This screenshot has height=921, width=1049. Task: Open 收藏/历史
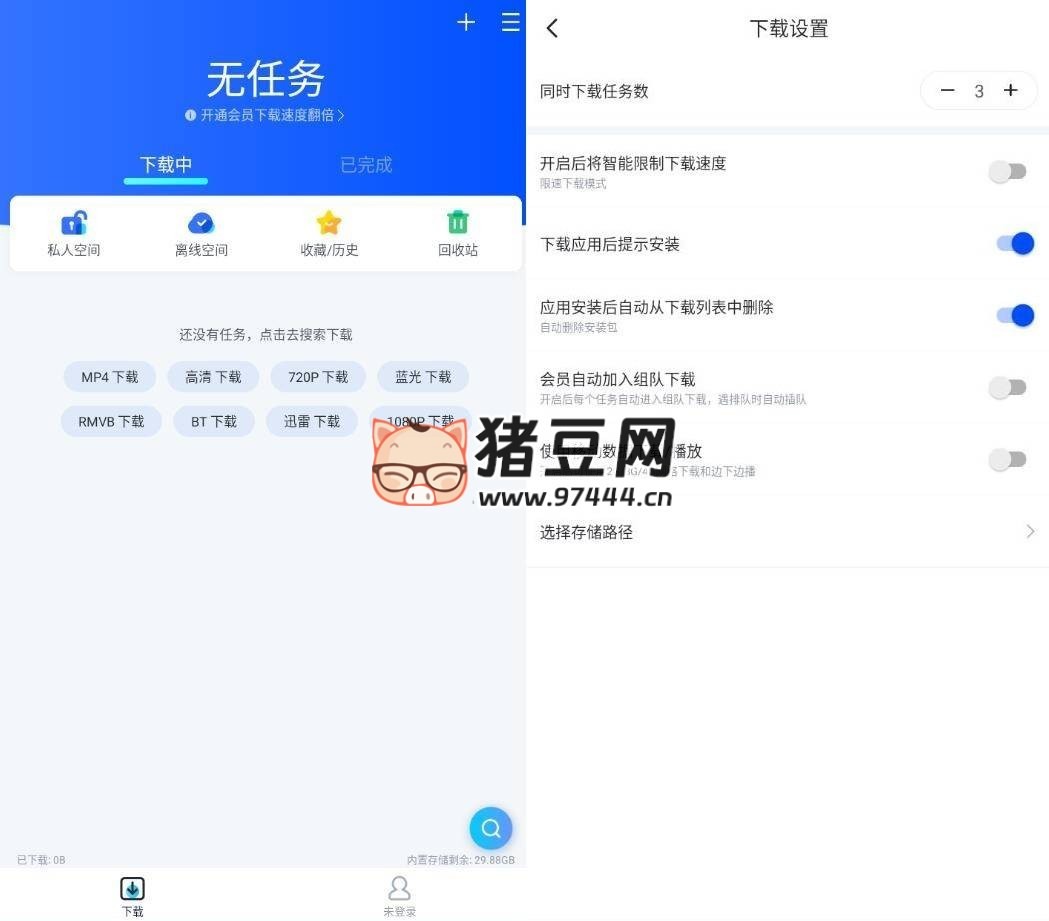point(329,234)
